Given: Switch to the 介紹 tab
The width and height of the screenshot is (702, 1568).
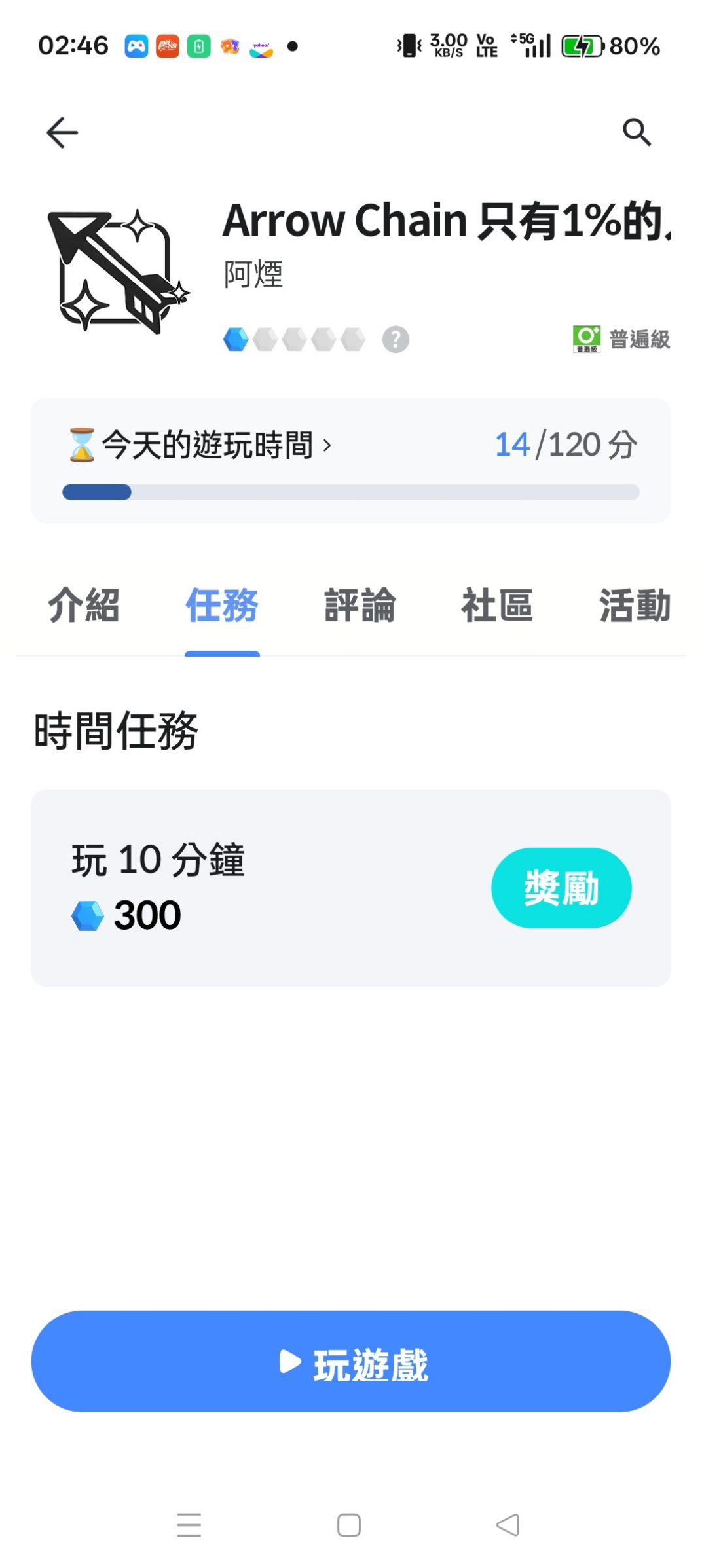Looking at the screenshot, I should tap(84, 606).
